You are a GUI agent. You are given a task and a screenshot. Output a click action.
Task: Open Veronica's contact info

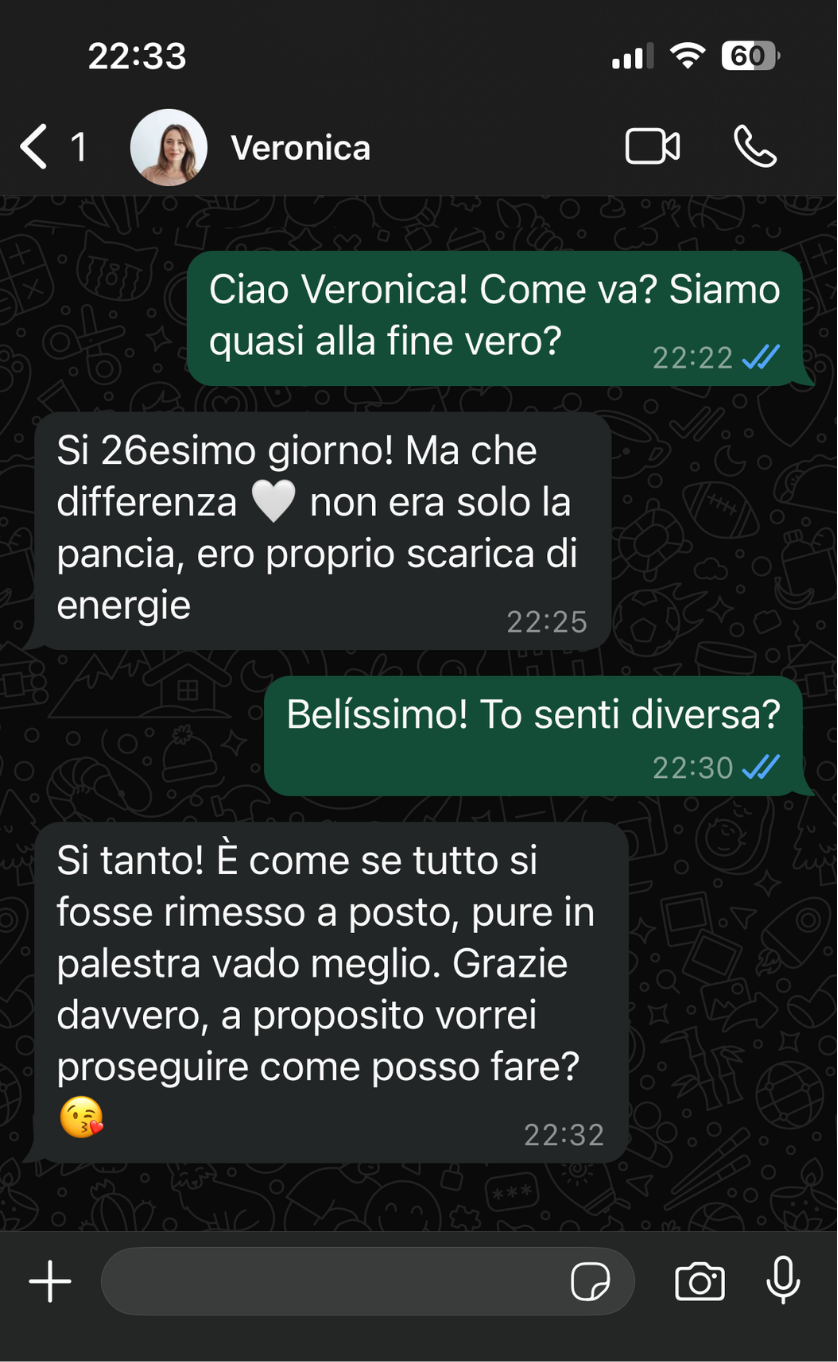[301, 148]
